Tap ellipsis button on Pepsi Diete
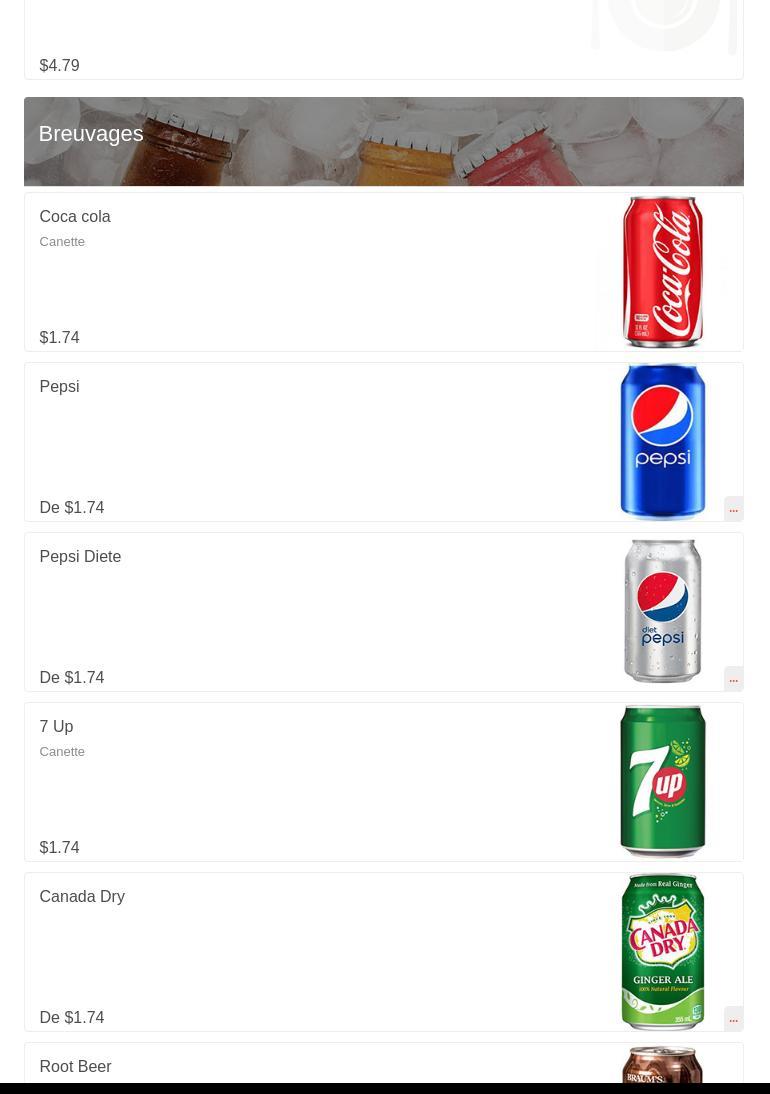The height and width of the screenshot is (1094, 770). tap(733, 679)
